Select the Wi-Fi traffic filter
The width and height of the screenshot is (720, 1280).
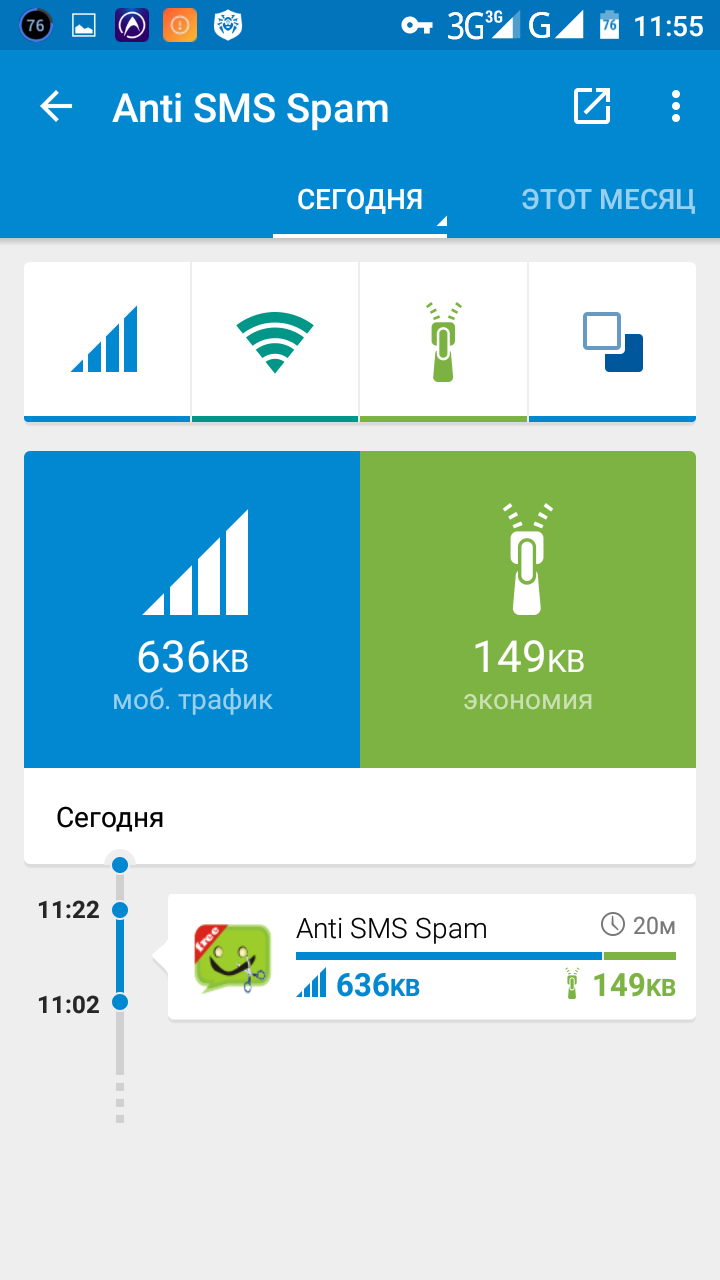tap(275, 340)
